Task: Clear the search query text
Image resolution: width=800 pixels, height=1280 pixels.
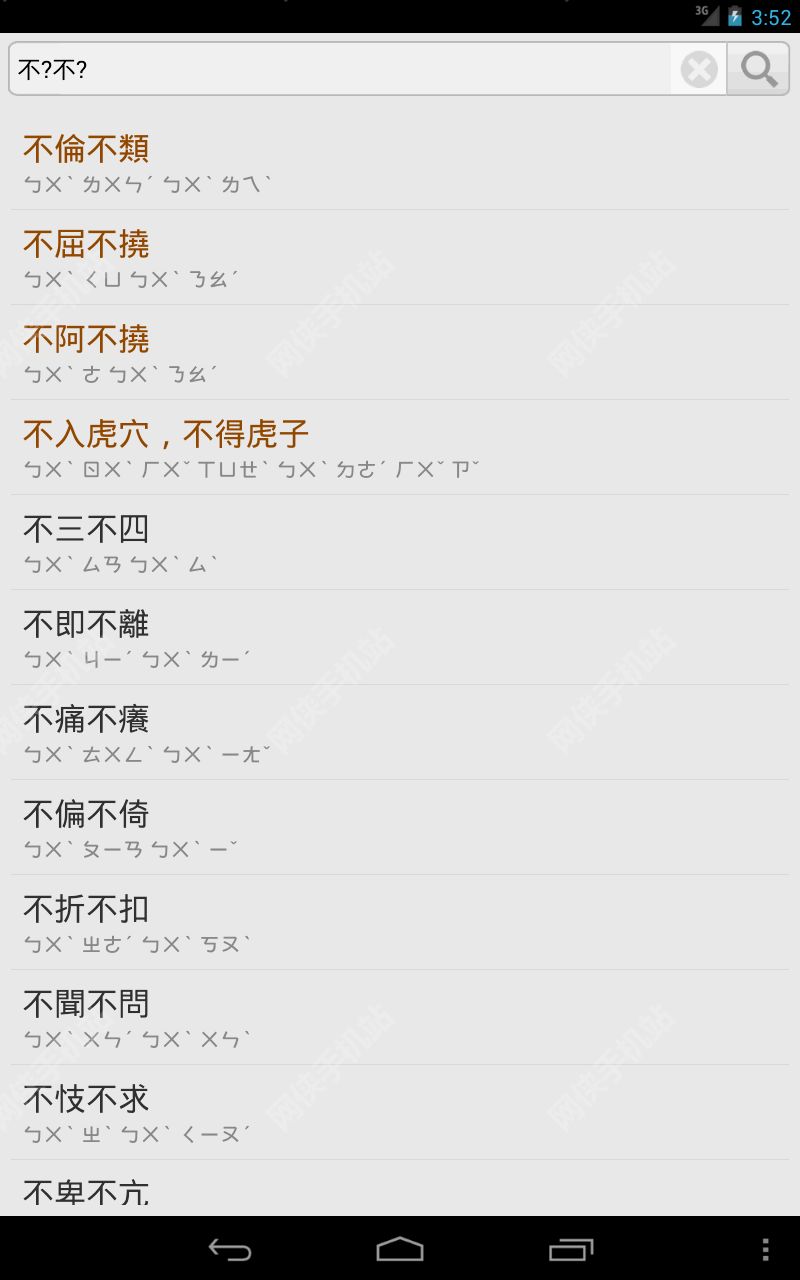Action: coord(699,70)
